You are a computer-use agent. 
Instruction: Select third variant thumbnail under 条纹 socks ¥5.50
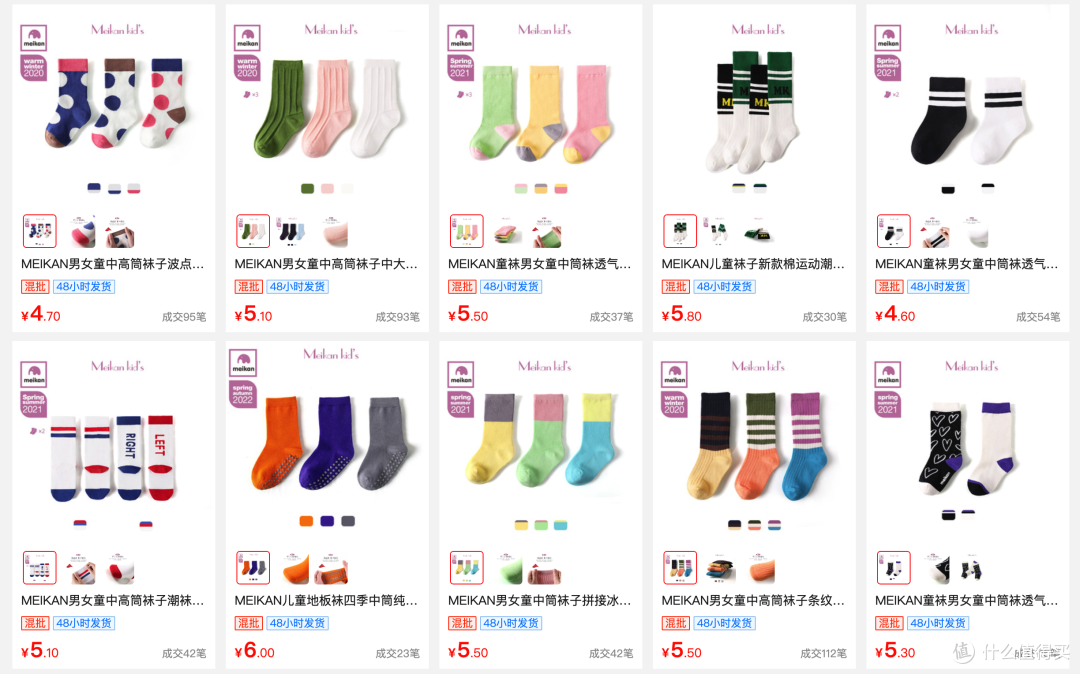point(758,569)
